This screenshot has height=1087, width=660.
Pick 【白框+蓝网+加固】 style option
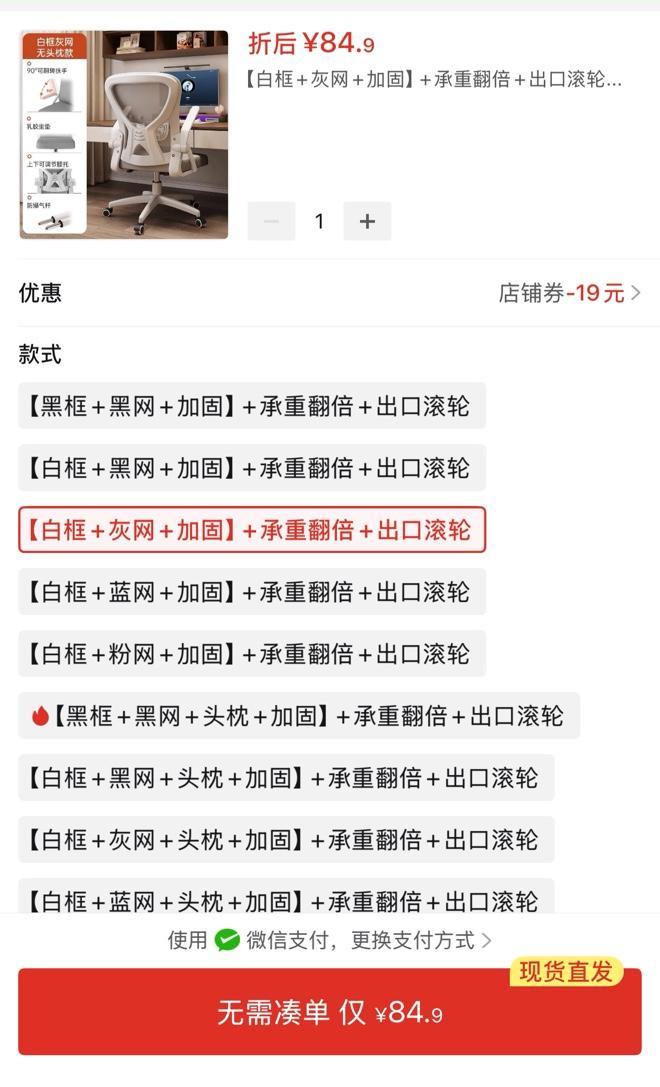click(x=251, y=592)
